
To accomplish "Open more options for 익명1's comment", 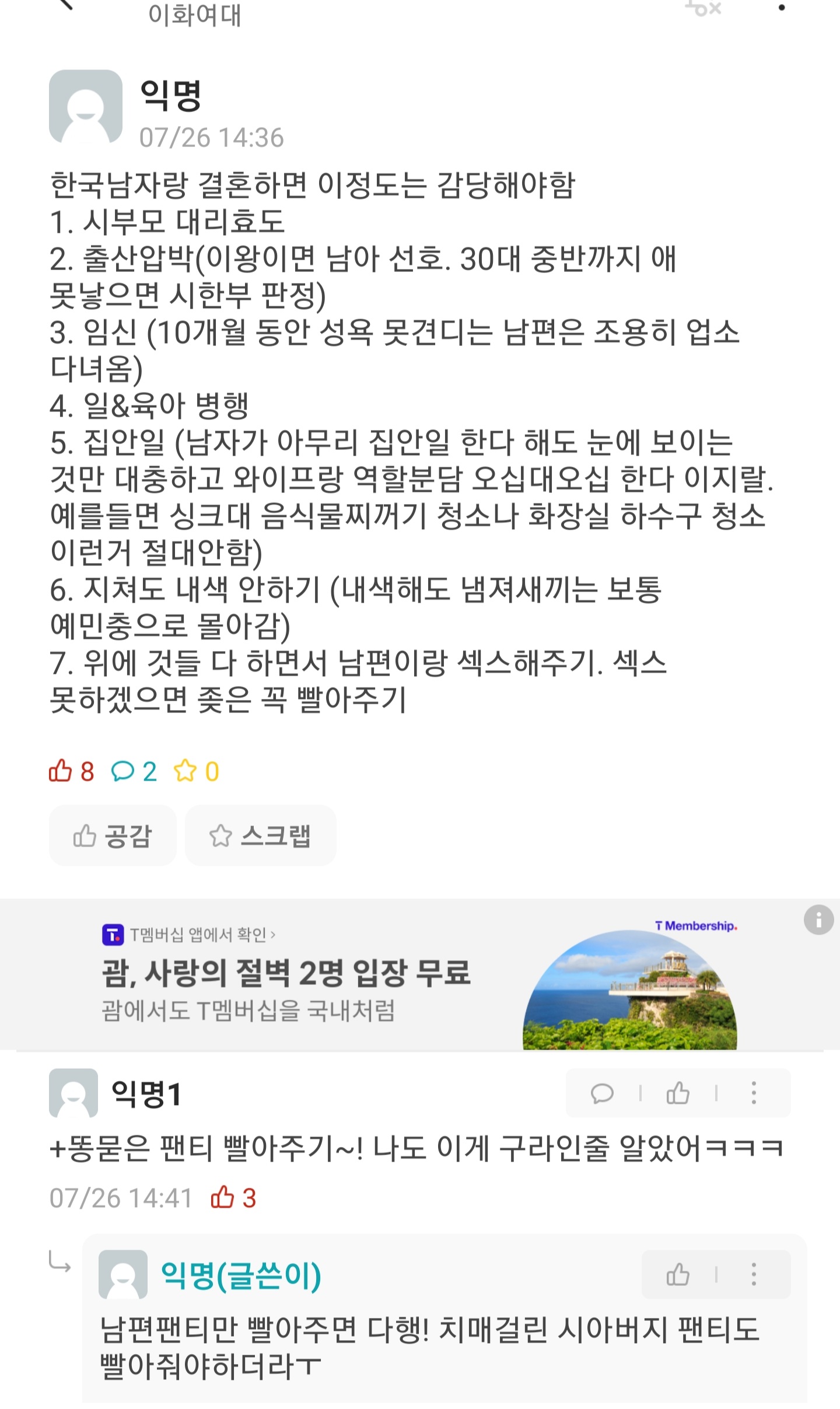I will click(754, 1093).
